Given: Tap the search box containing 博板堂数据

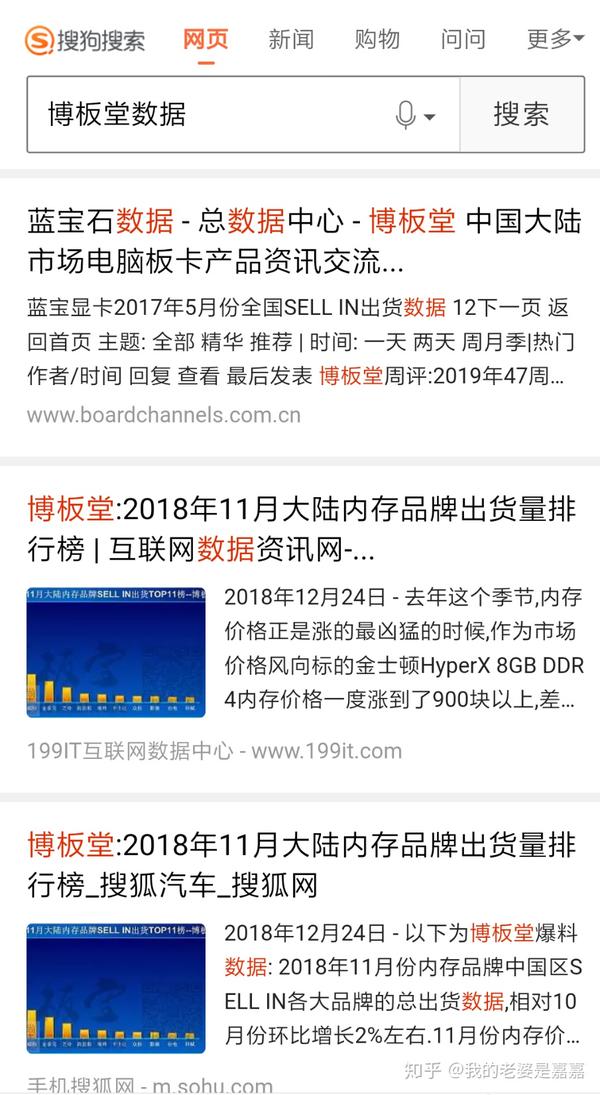Looking at the screenshot, I should coord(210,114).
